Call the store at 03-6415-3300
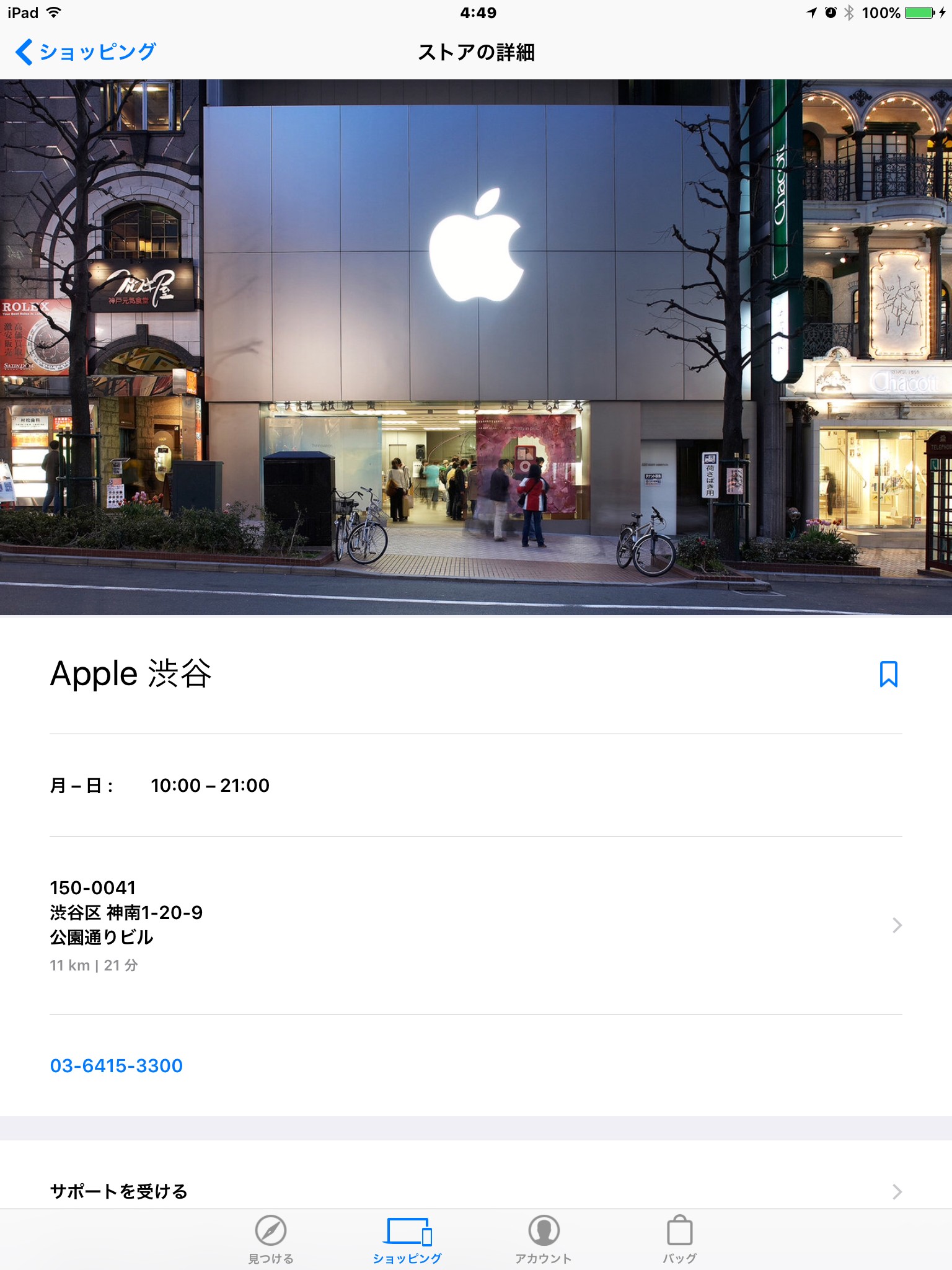The image size is (952, 1270). pos(117,1065)
